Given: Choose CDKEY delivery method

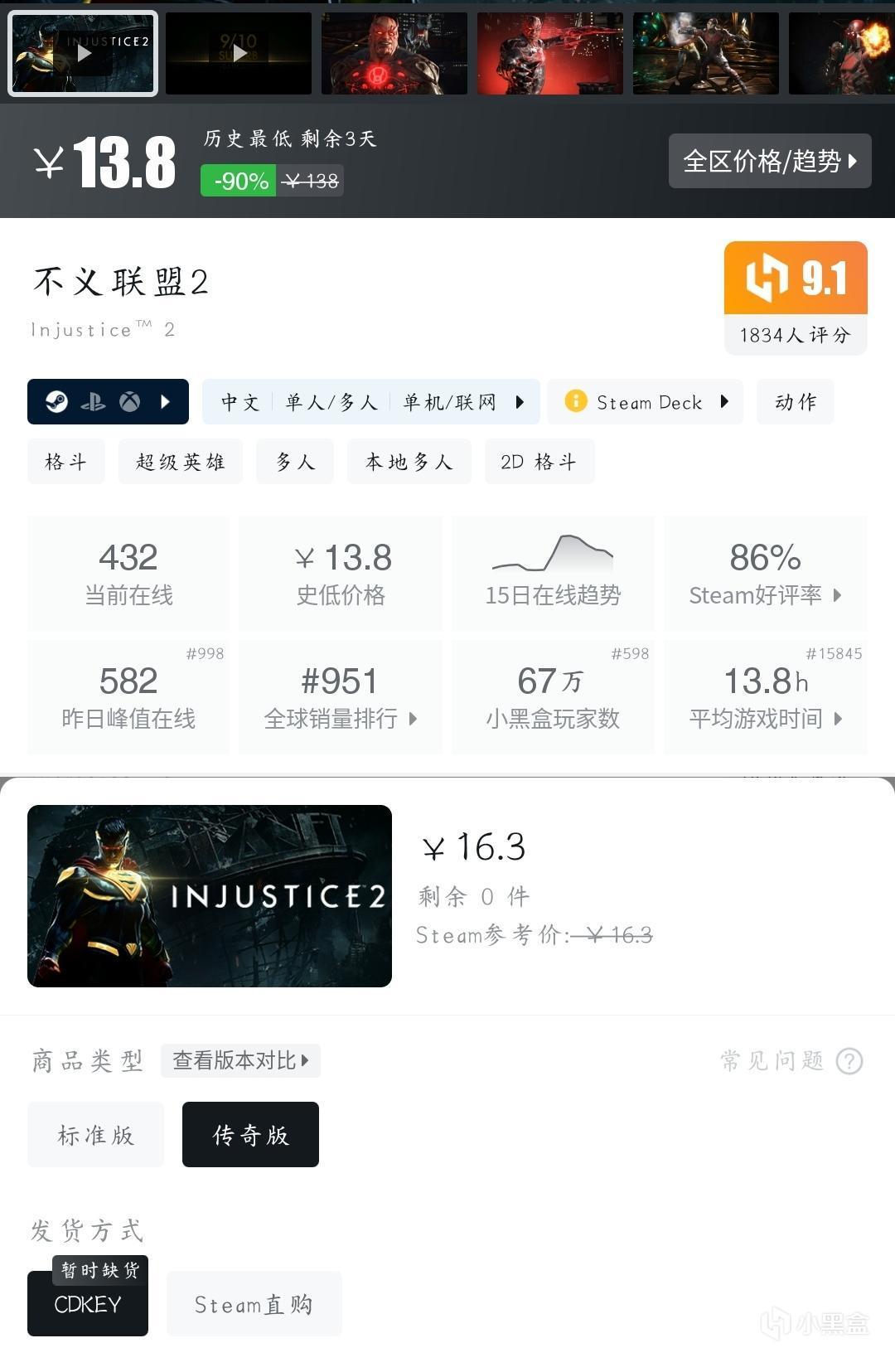Looking at the screenshot, I should point(88,1305).
